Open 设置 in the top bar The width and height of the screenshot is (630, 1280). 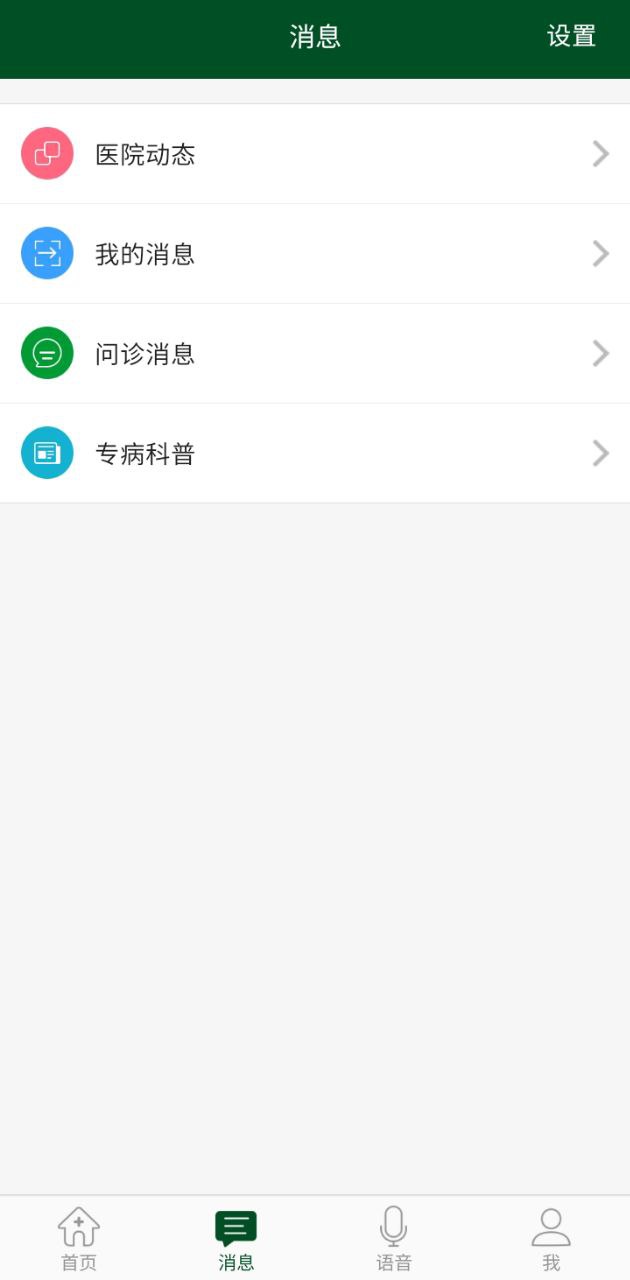tap(571, 37)
